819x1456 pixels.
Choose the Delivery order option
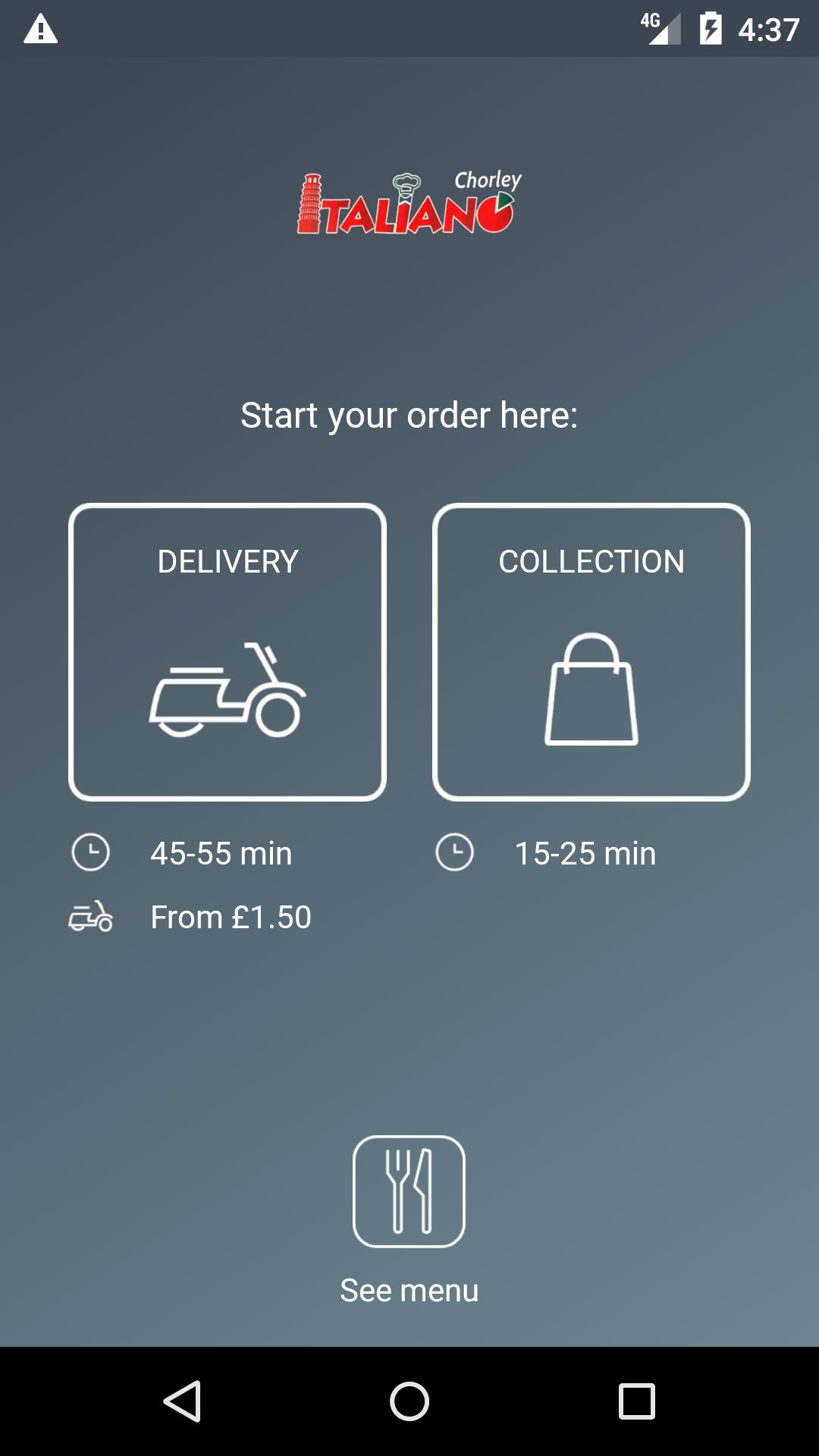click(x=227, y=652)
